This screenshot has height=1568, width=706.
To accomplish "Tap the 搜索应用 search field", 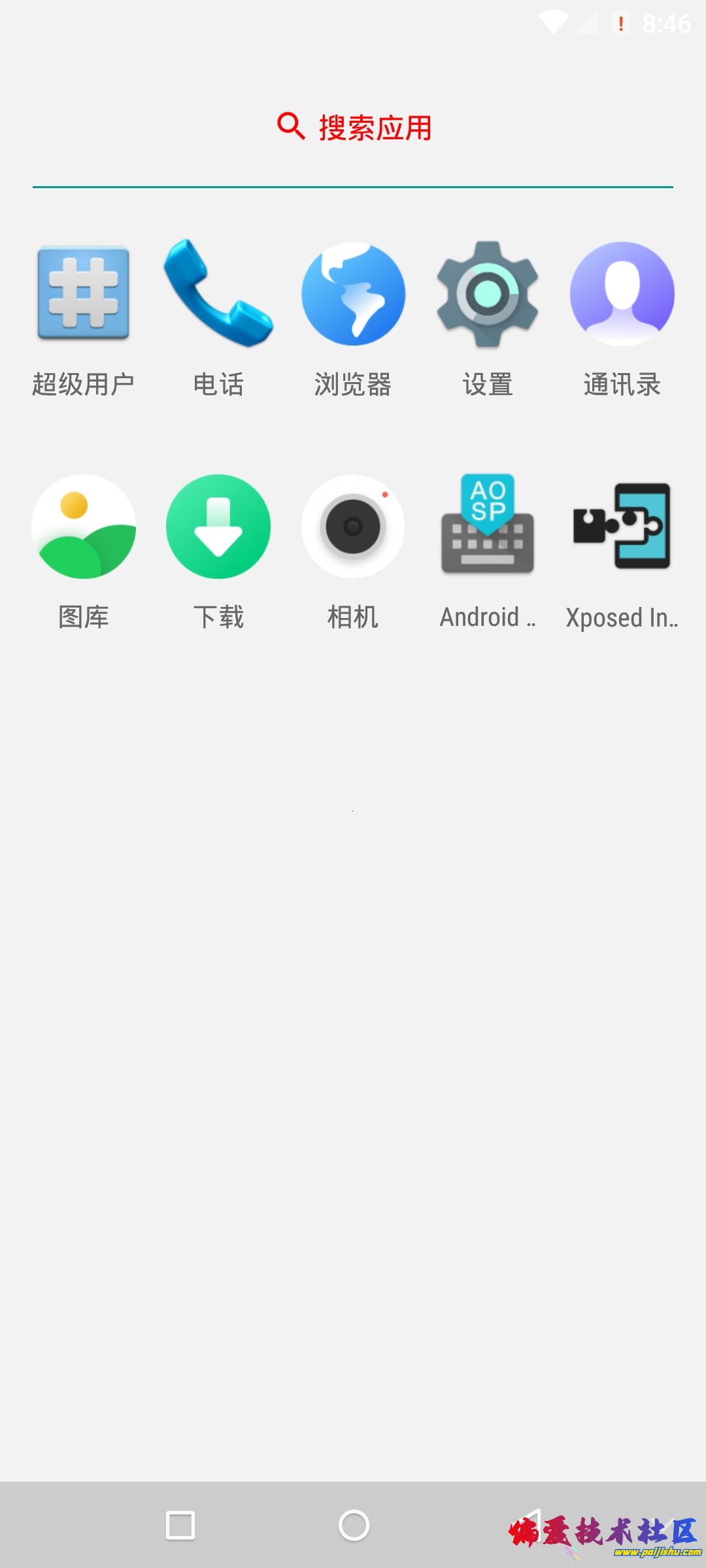I will [354, 127].
